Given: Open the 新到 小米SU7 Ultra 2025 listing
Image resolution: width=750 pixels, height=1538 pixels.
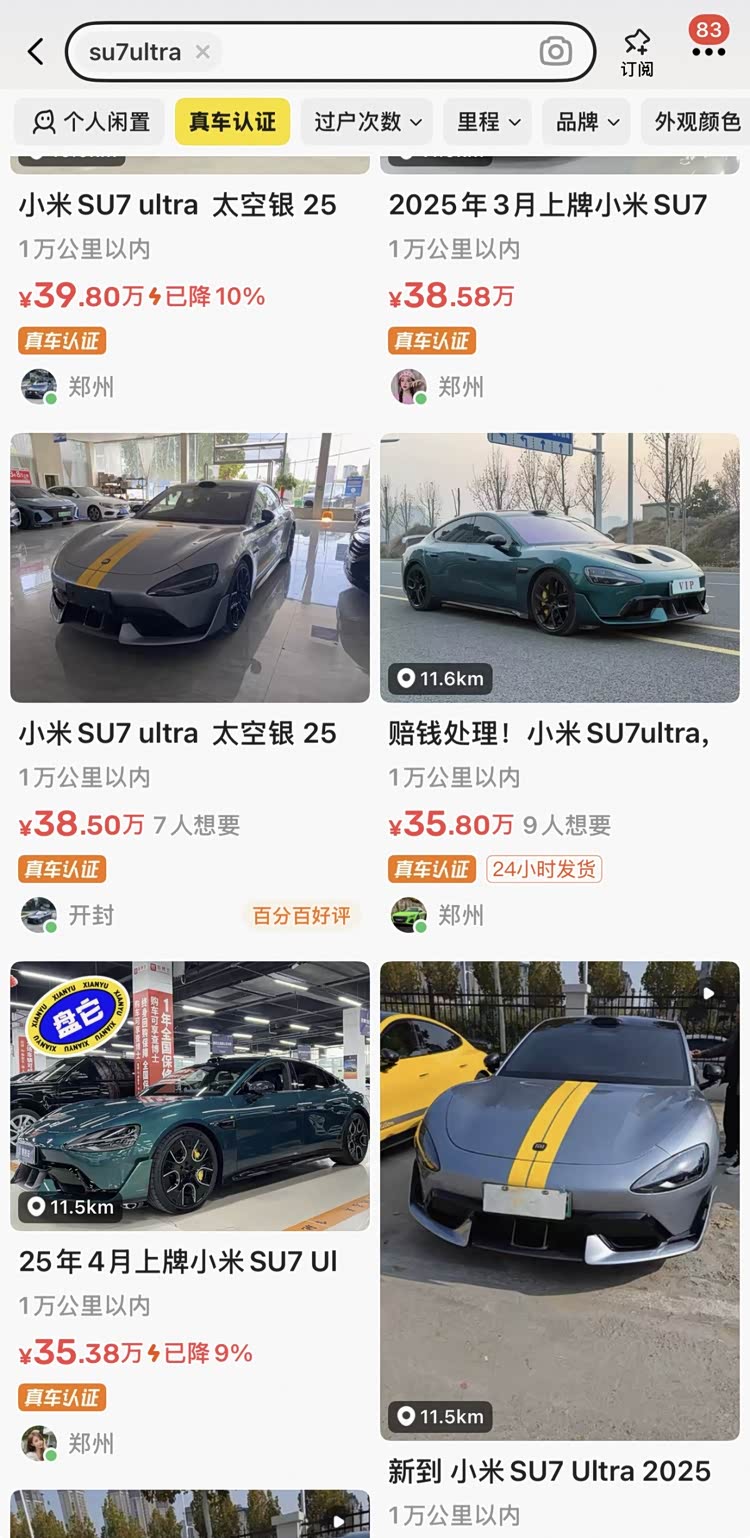Looking at the screenshot, I should click(x=560, y=1200).
